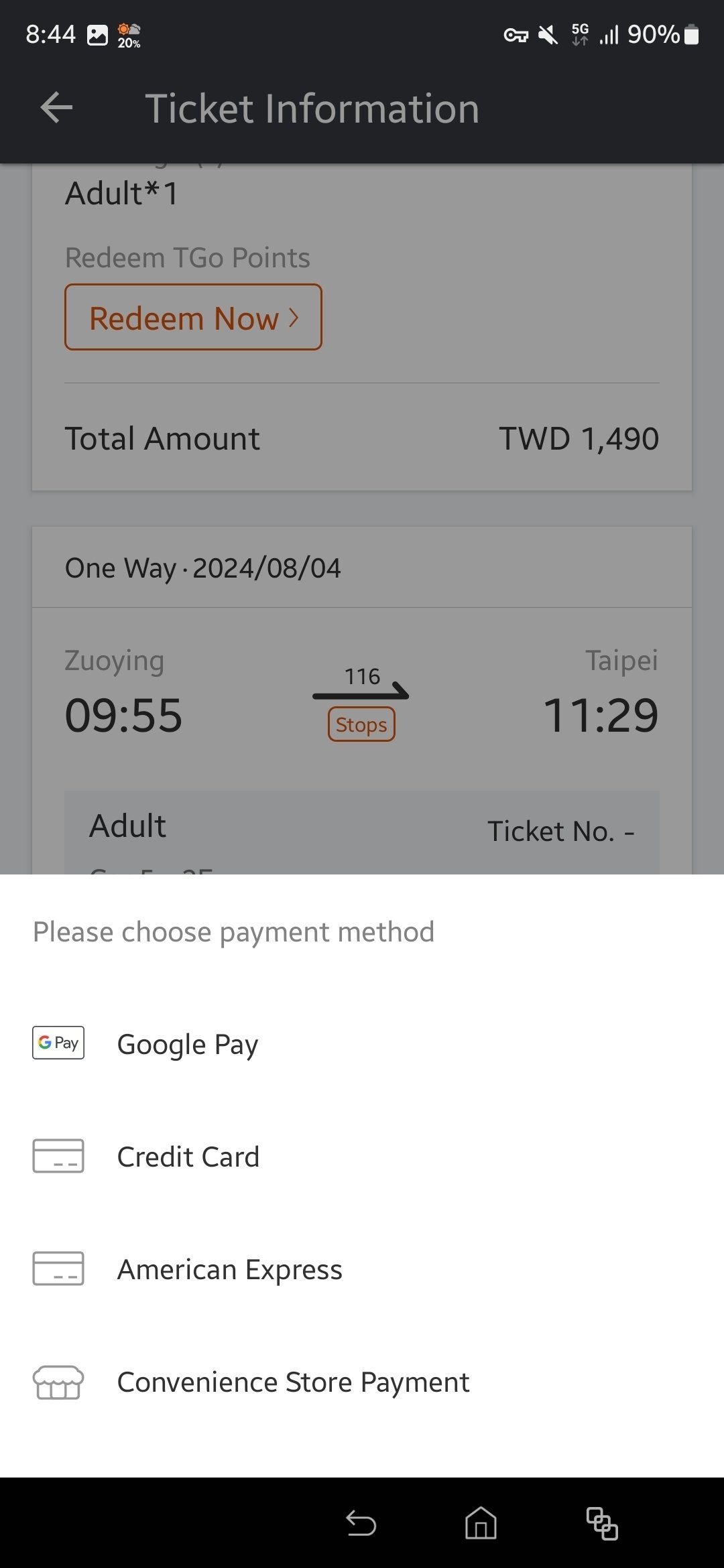This screenshot has width=724, height=1568.
Task: View Stops for train 116
Action: (x=361, y=725)
